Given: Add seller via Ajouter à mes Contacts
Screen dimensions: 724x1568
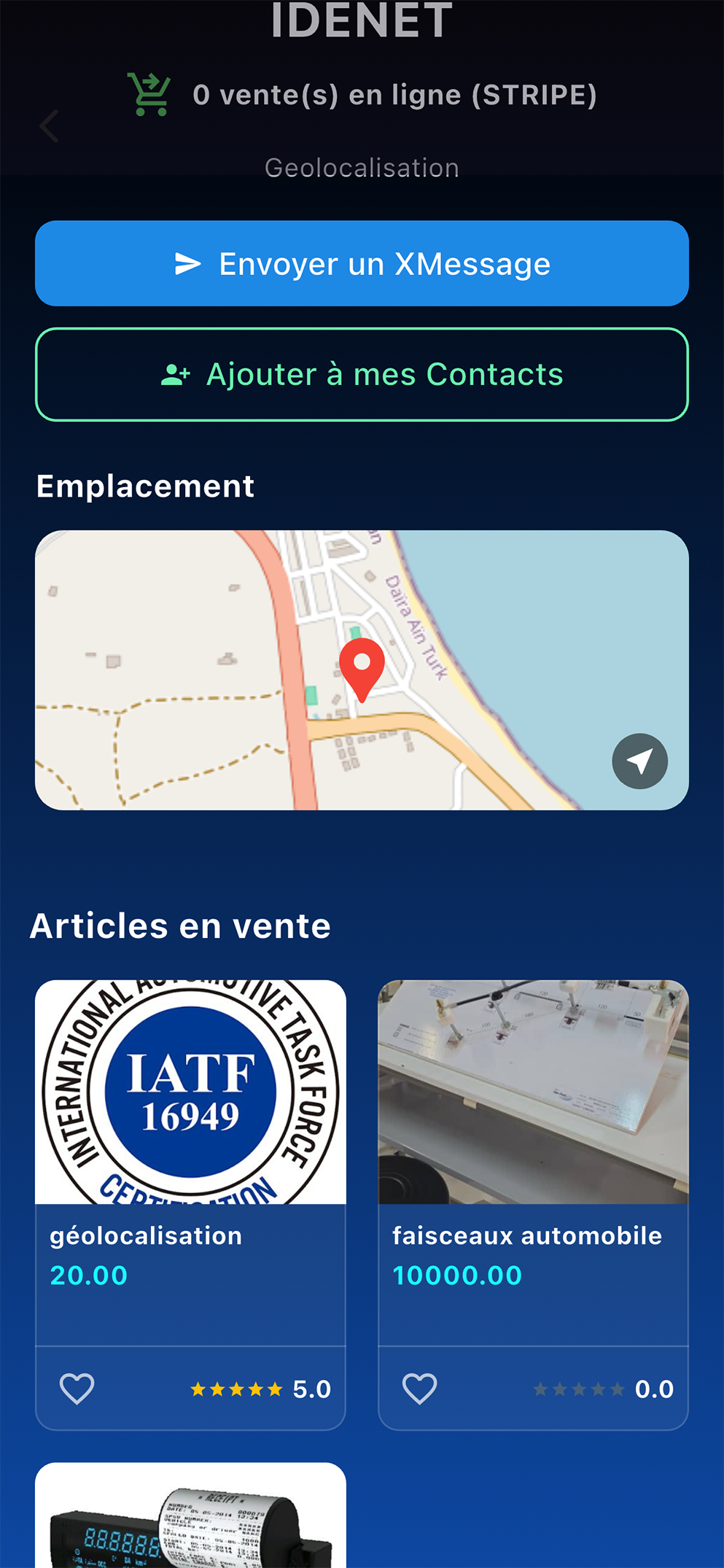Looking at the screenshot, I should [362, 374].
